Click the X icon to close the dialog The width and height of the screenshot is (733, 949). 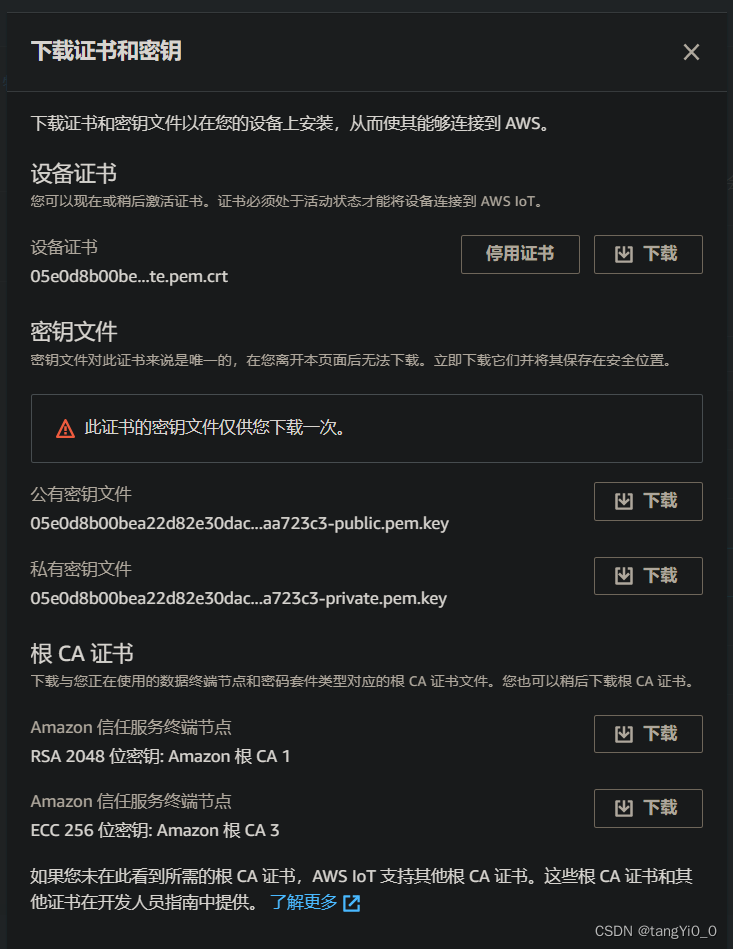(x=691, y=51)
